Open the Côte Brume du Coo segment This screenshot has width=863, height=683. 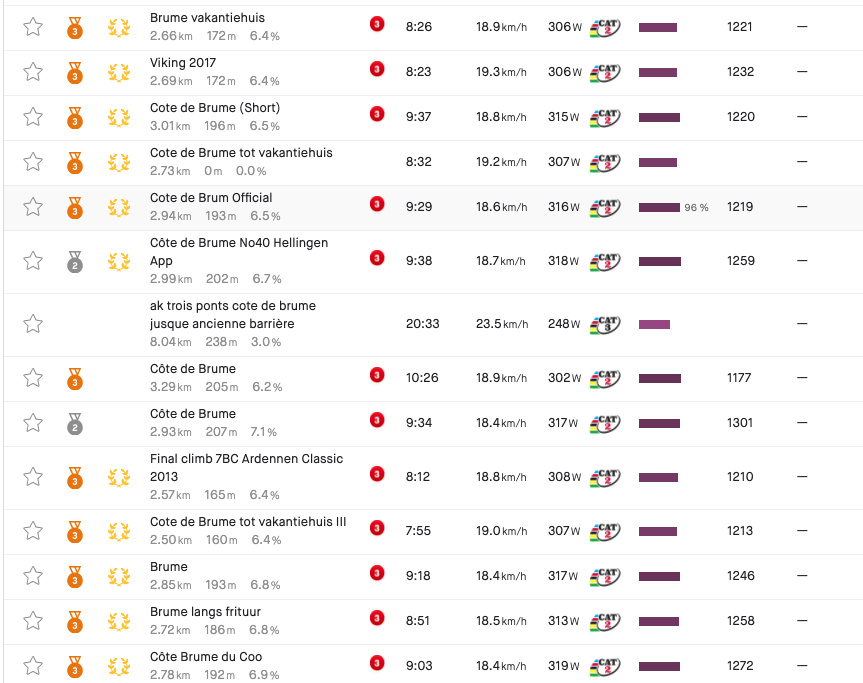pos(206,657)
